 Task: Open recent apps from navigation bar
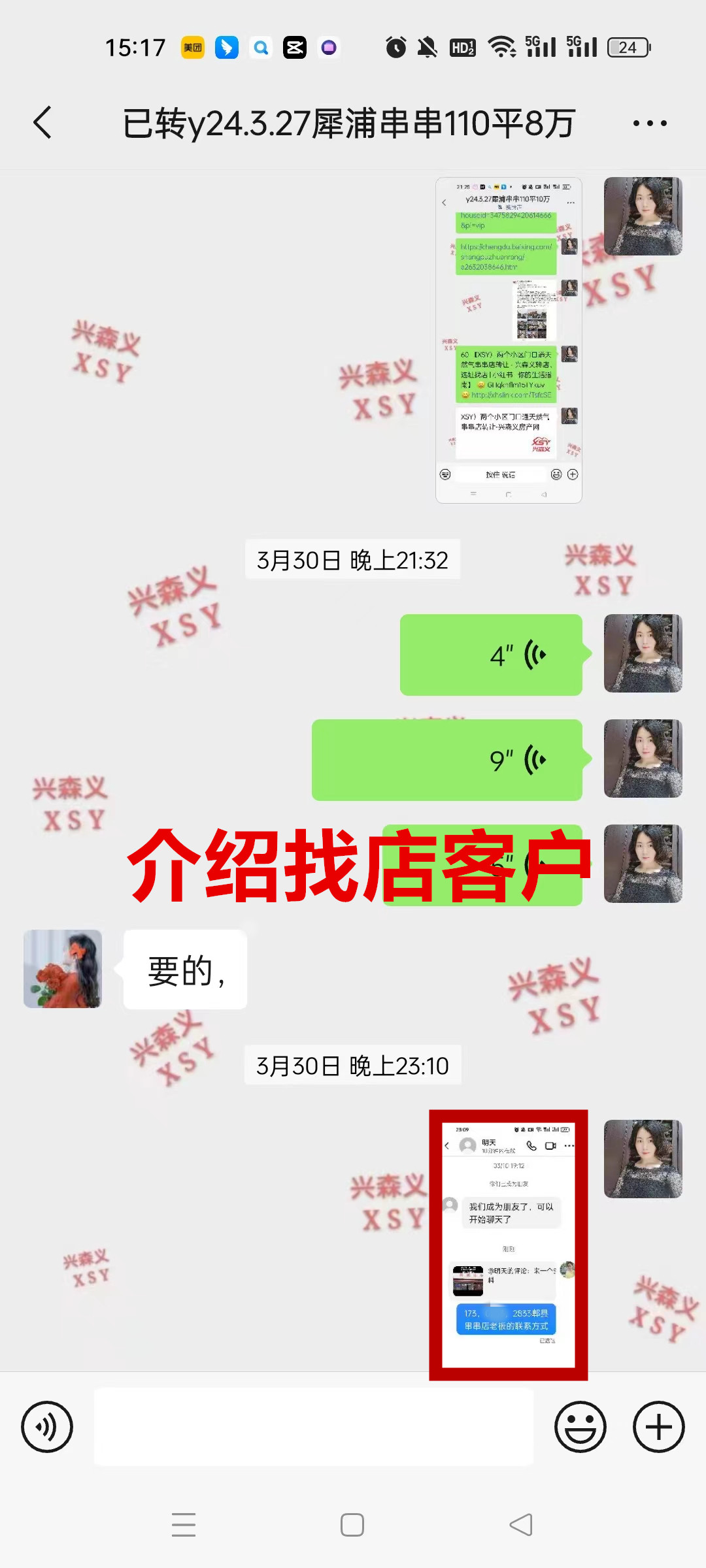[184, 1525]
